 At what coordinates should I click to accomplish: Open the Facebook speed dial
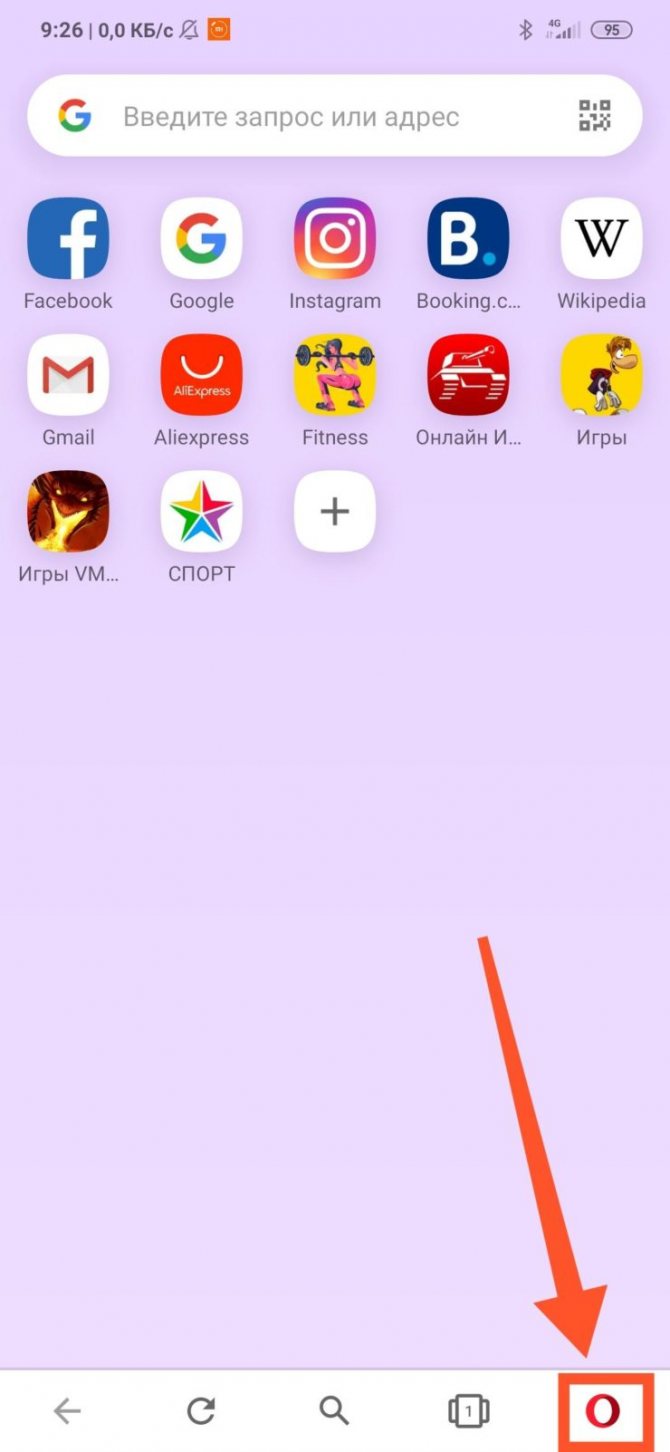click(68, 238)
